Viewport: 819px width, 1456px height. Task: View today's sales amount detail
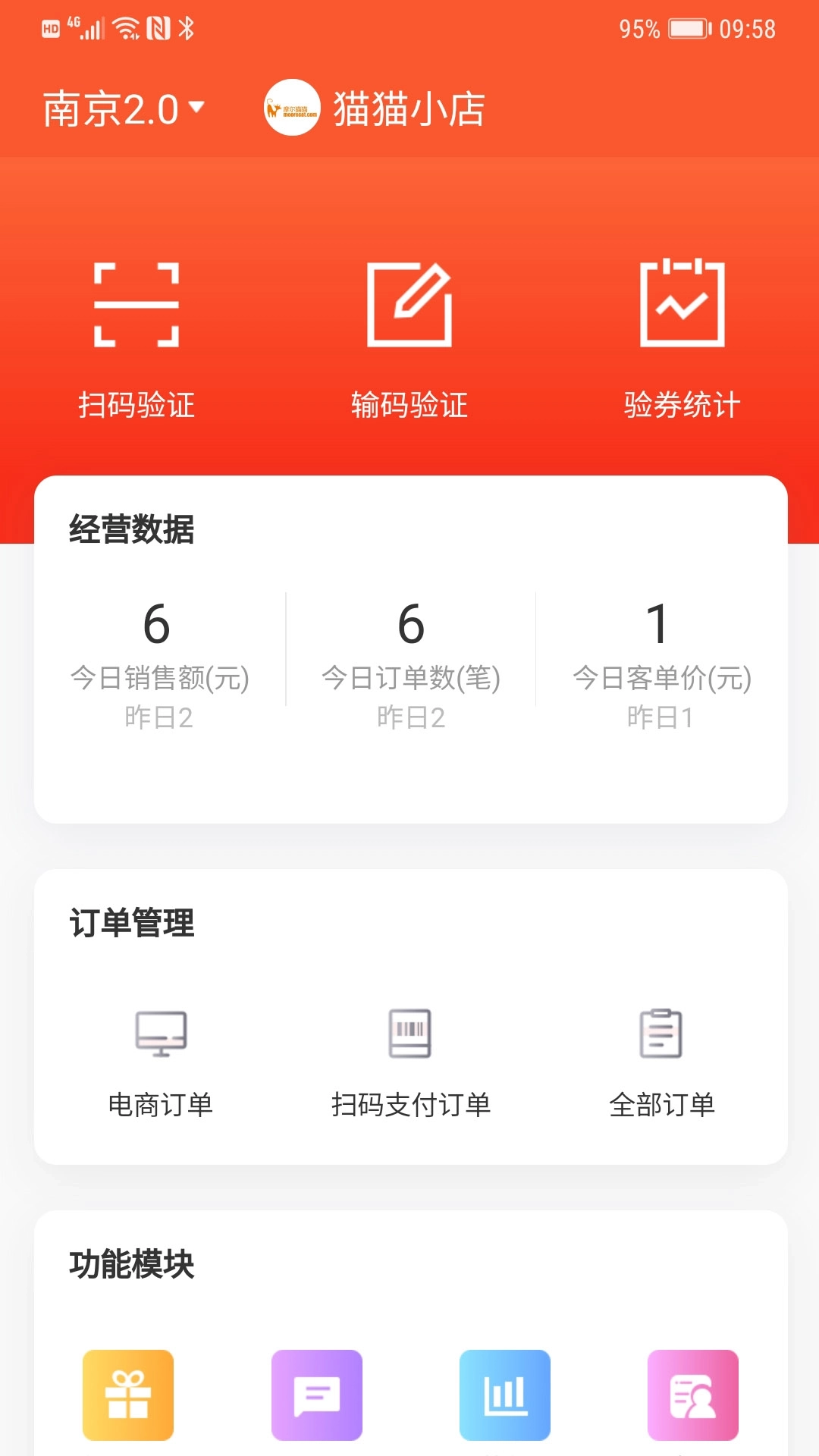(158, 652)
